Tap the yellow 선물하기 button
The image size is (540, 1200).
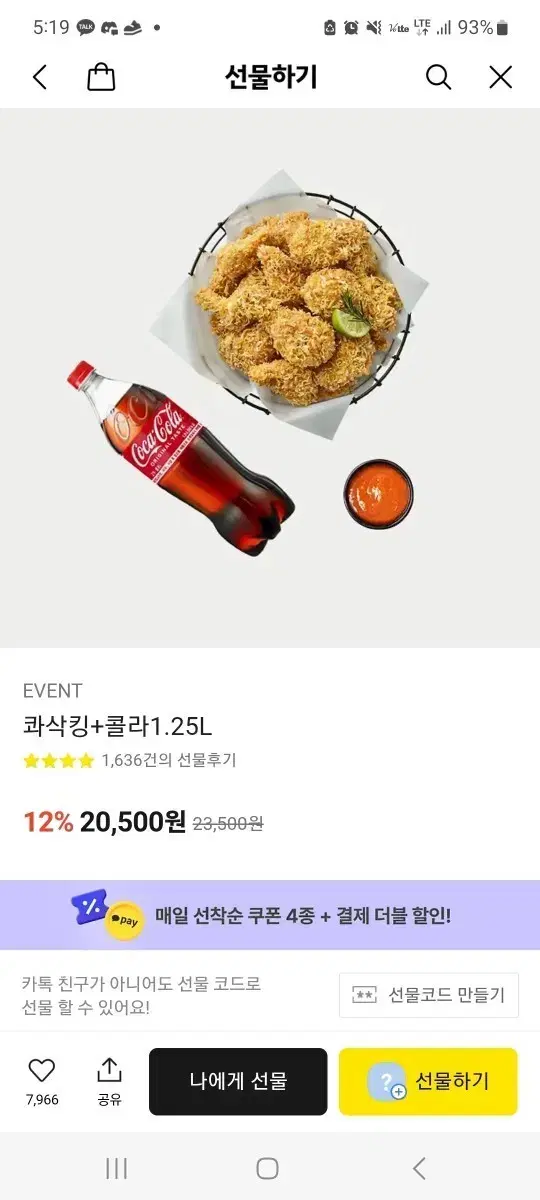pyautogui.click(x=428, y=1081)
